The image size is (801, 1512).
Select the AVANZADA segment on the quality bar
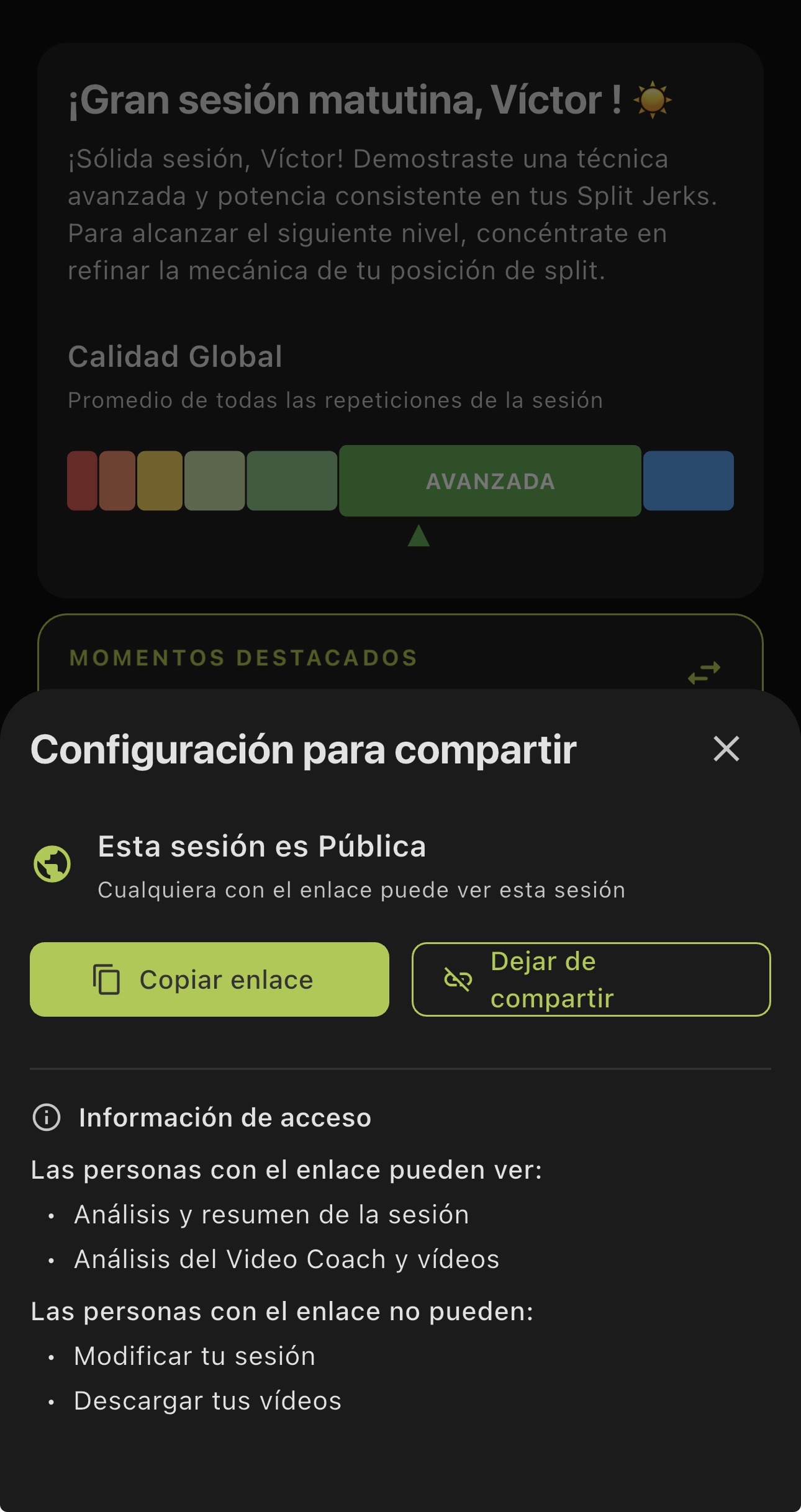pyautogui.click(x=490, y=481)
